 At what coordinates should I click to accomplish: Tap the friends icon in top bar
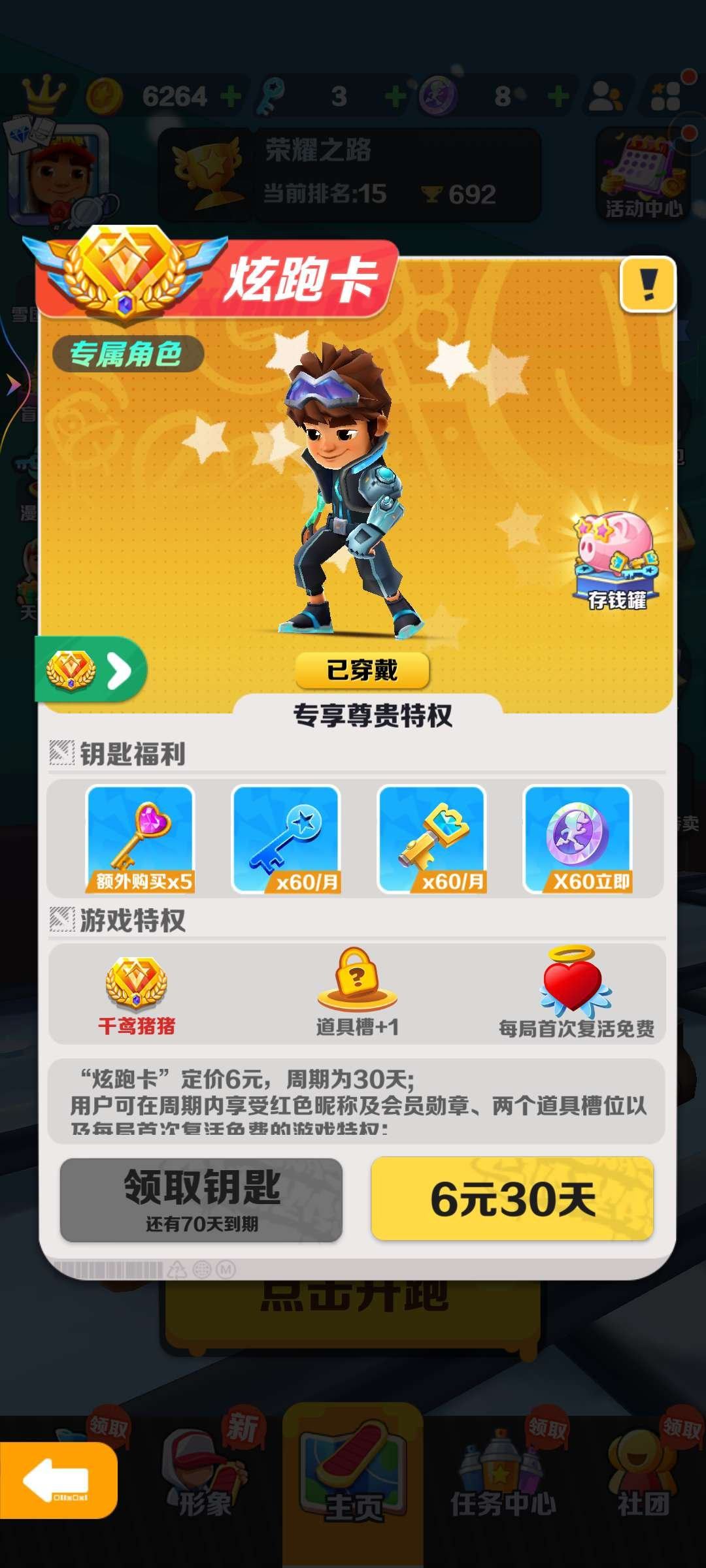pyautogui.click(x=608, y=95)
